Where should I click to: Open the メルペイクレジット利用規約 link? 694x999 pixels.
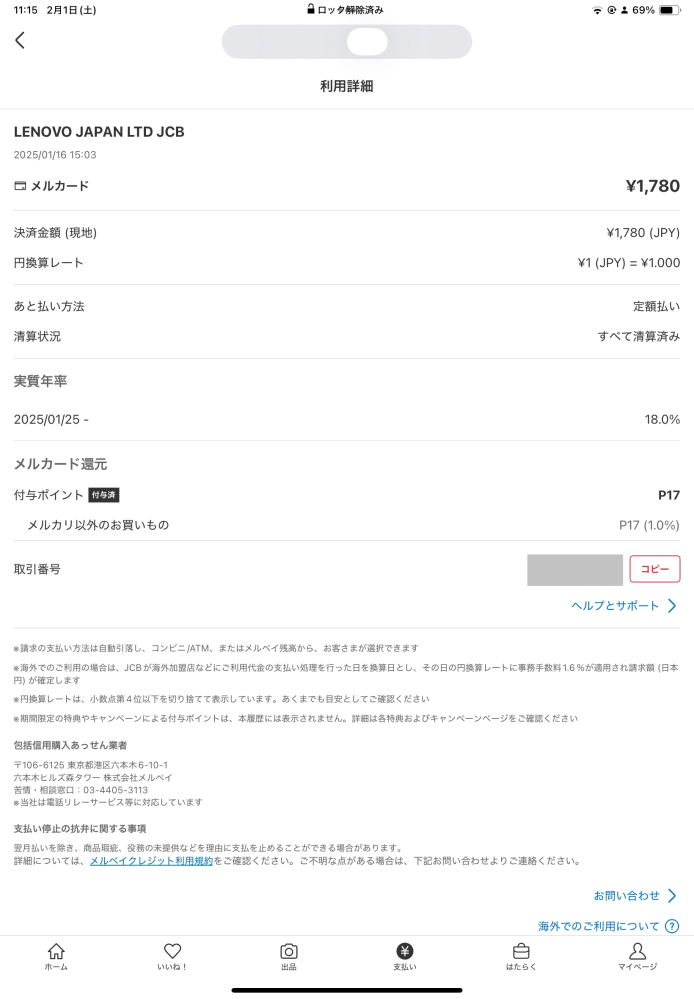[151, 861]
